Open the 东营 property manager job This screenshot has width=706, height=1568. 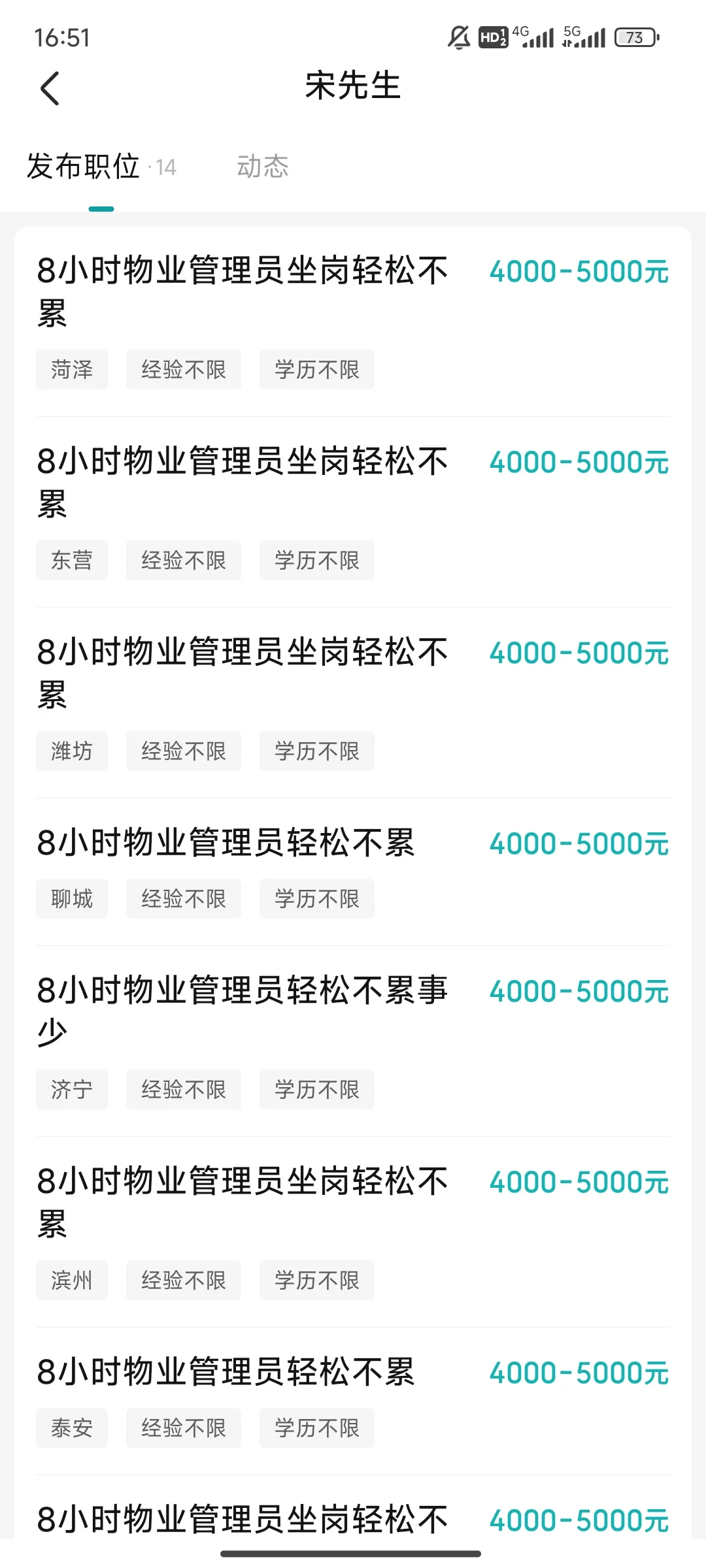click(x=242, y=482)
